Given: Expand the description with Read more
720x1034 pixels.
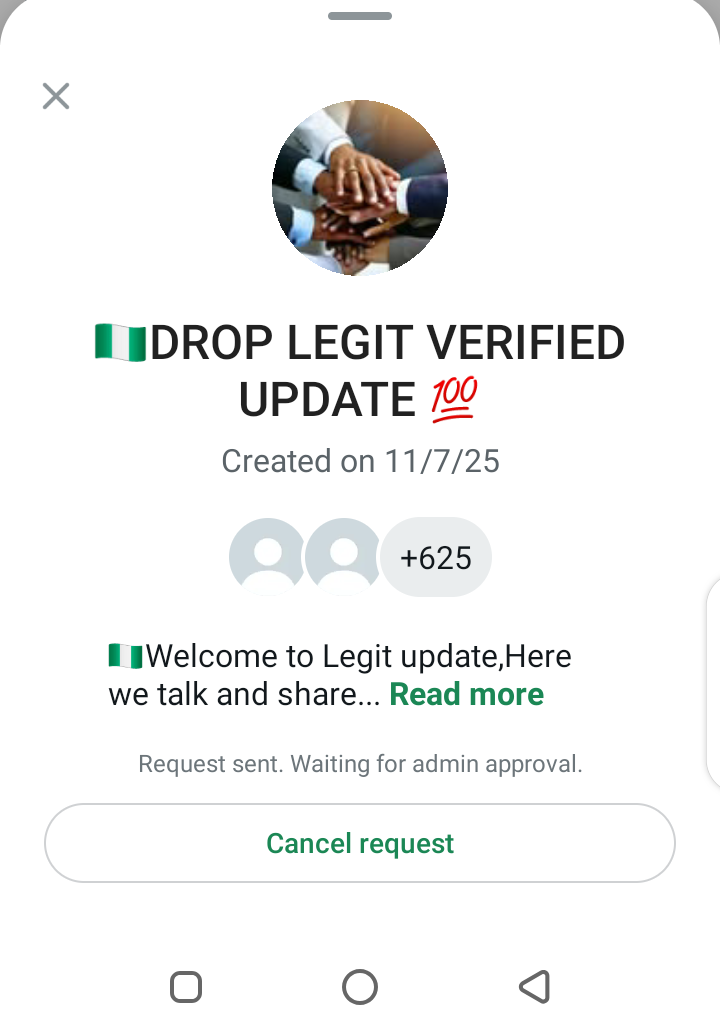Looking at the screenshot, I should point(466,694).
